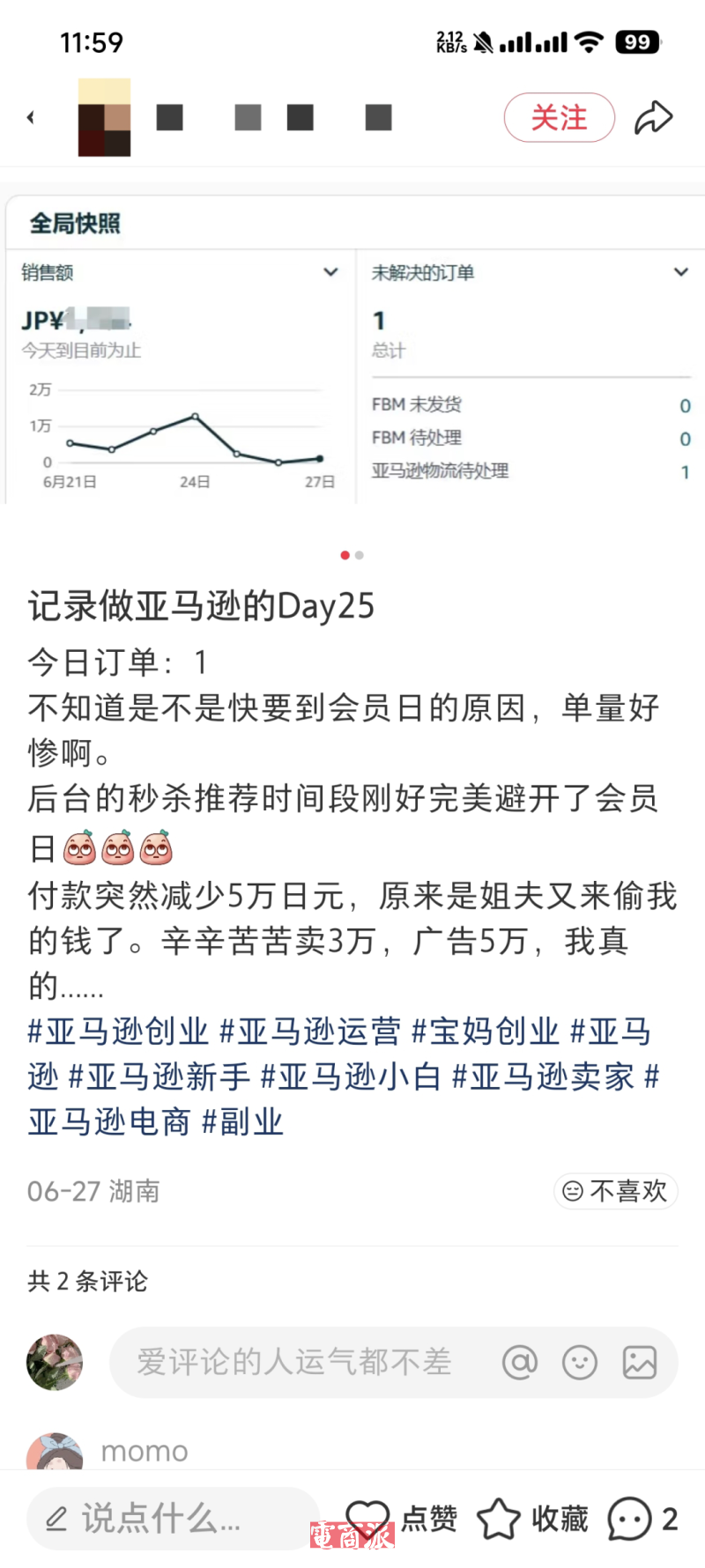
Task: Tap the 说点什么 input at the bottom
Action: coord(172,1519)
